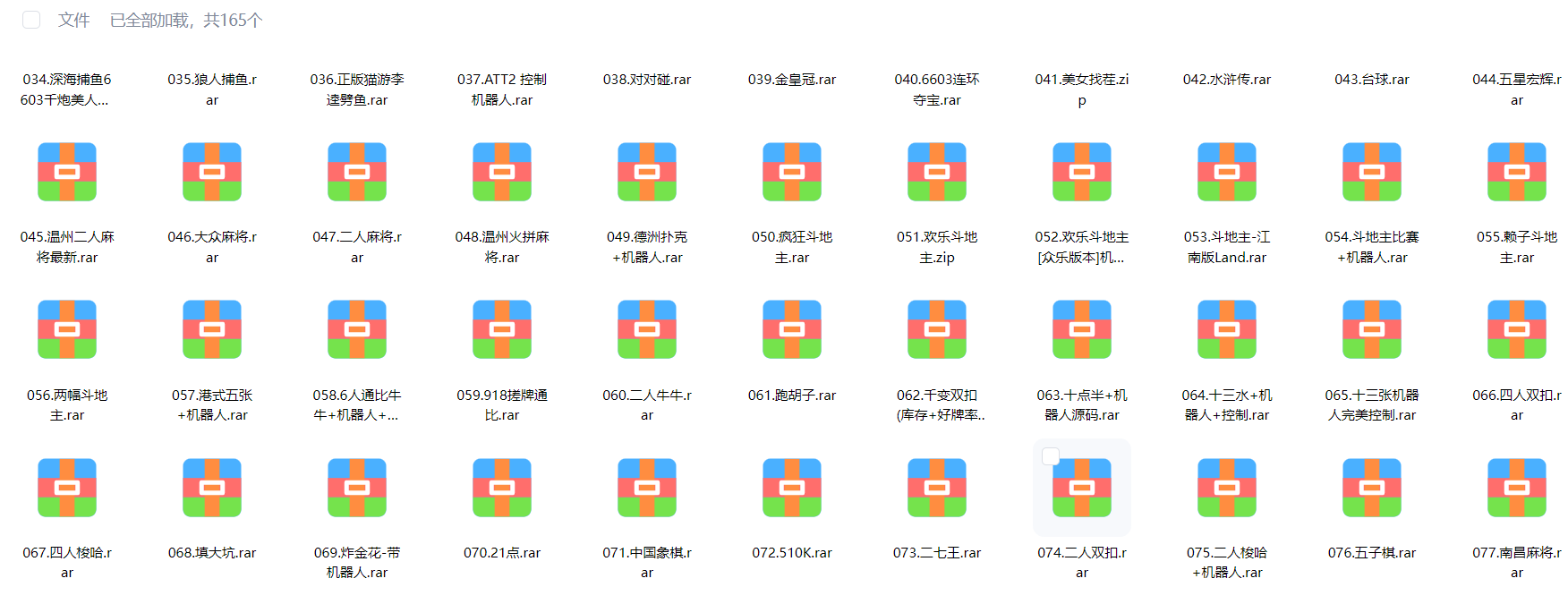Open 068.填大坑.rar file

pyautogui.click(x=212, y=488)
